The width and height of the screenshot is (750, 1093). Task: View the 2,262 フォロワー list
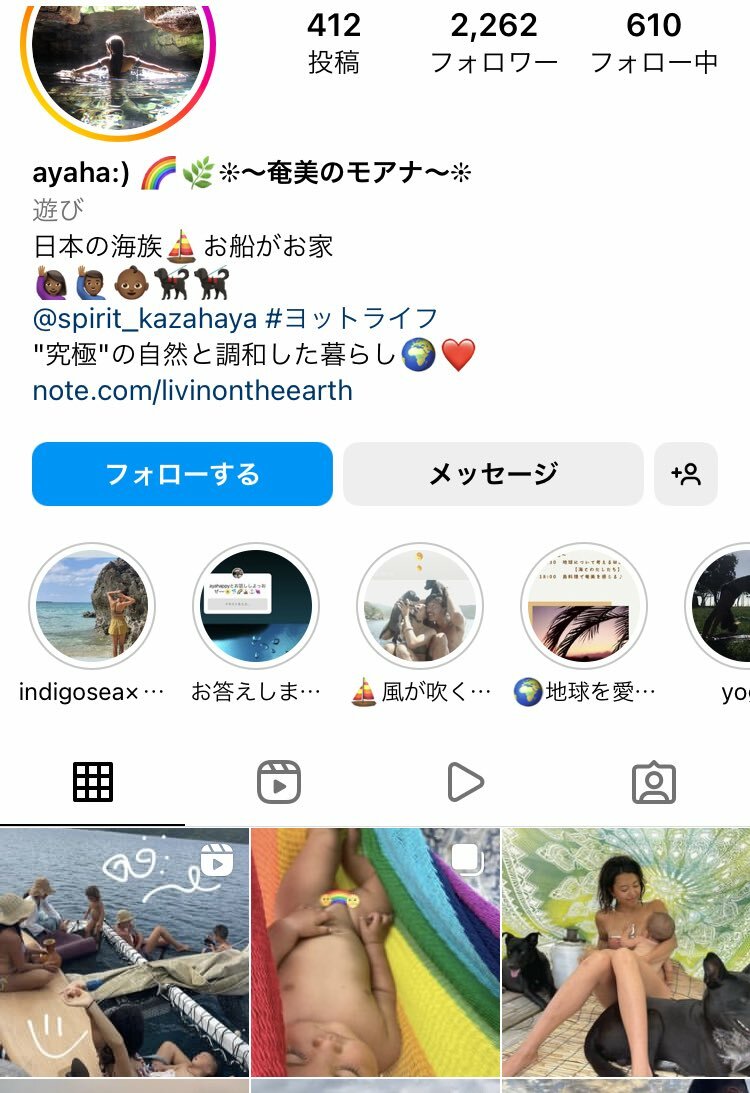coord(494,42)
